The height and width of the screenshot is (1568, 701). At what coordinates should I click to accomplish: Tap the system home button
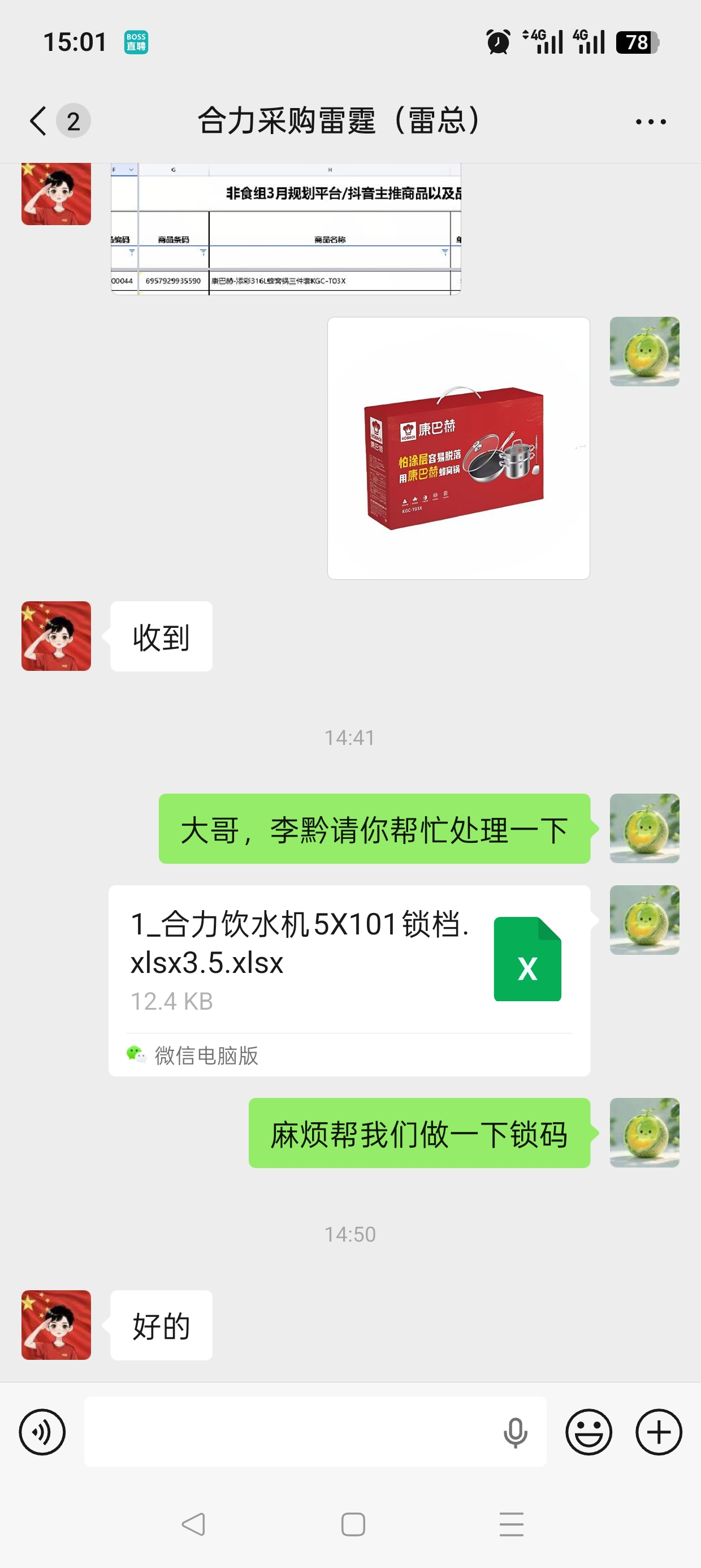point(353,1524)
